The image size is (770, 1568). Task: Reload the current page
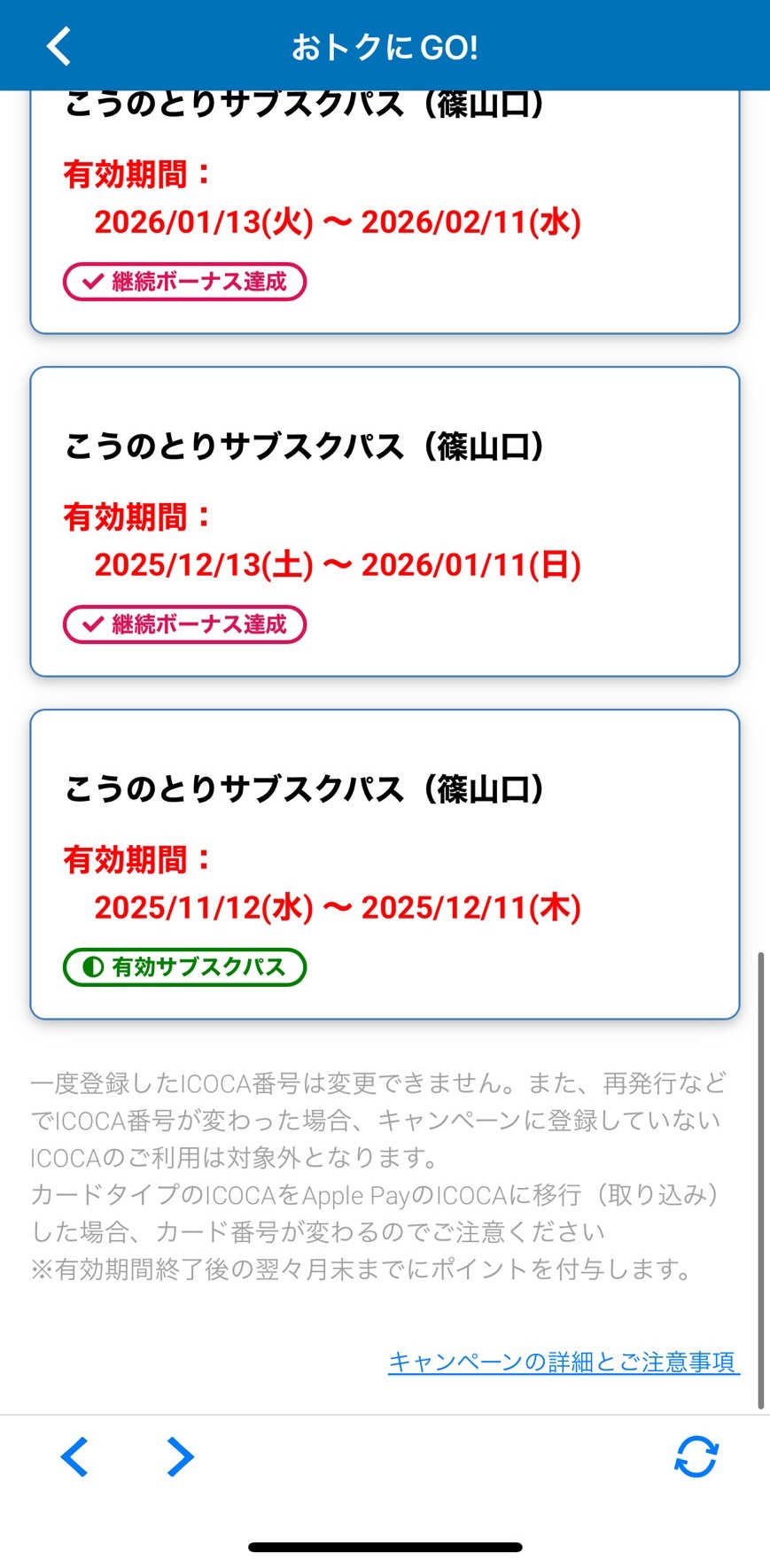(x=696, y=1457)
